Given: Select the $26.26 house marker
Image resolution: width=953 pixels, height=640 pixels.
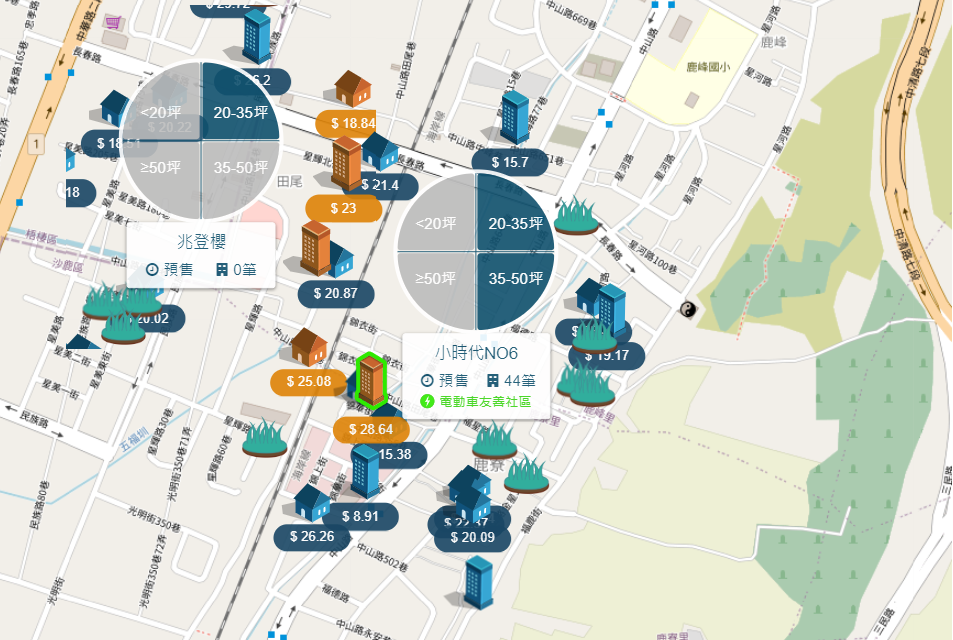Looking at the screenshot, I should pyautogui.click(x=311, y=536).
